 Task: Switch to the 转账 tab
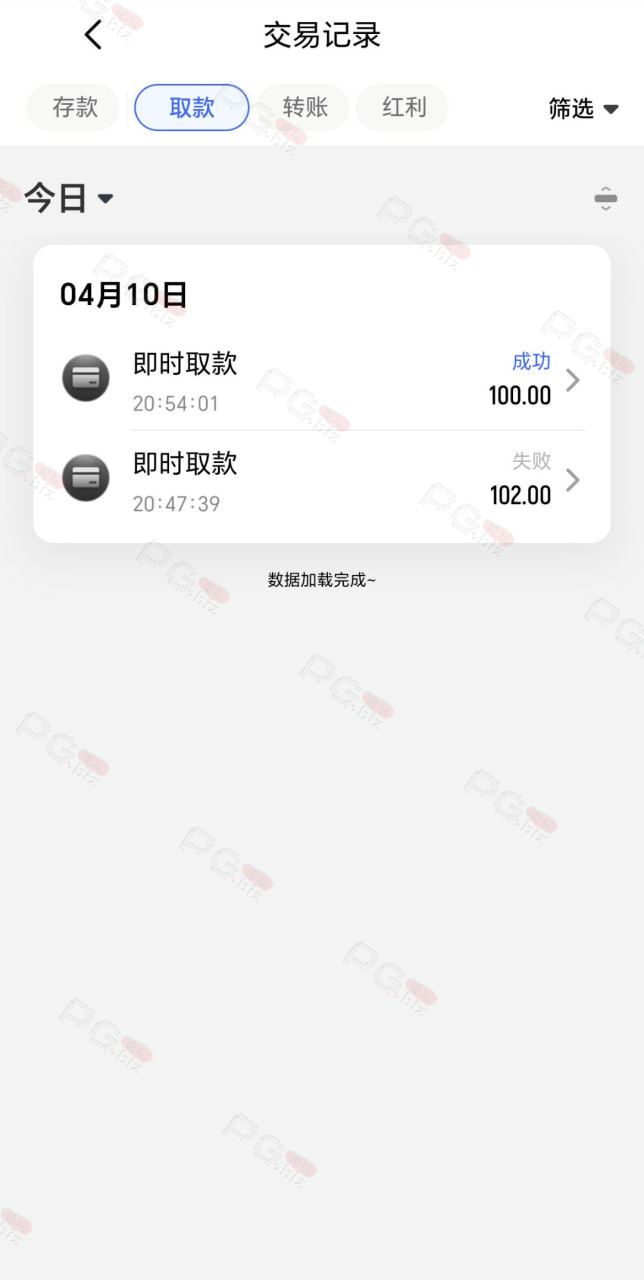point(304,107)
